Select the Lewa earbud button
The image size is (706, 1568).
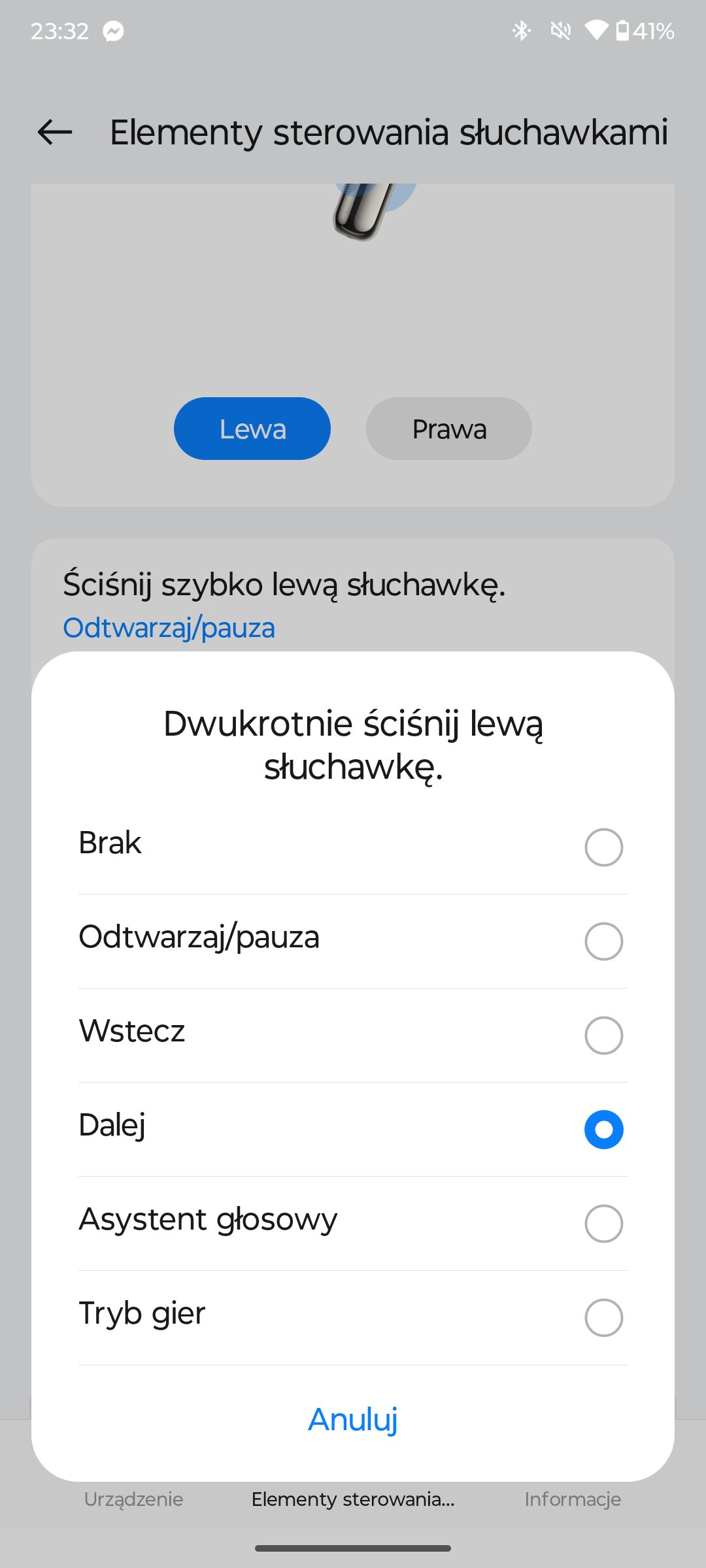click(252, 429)
